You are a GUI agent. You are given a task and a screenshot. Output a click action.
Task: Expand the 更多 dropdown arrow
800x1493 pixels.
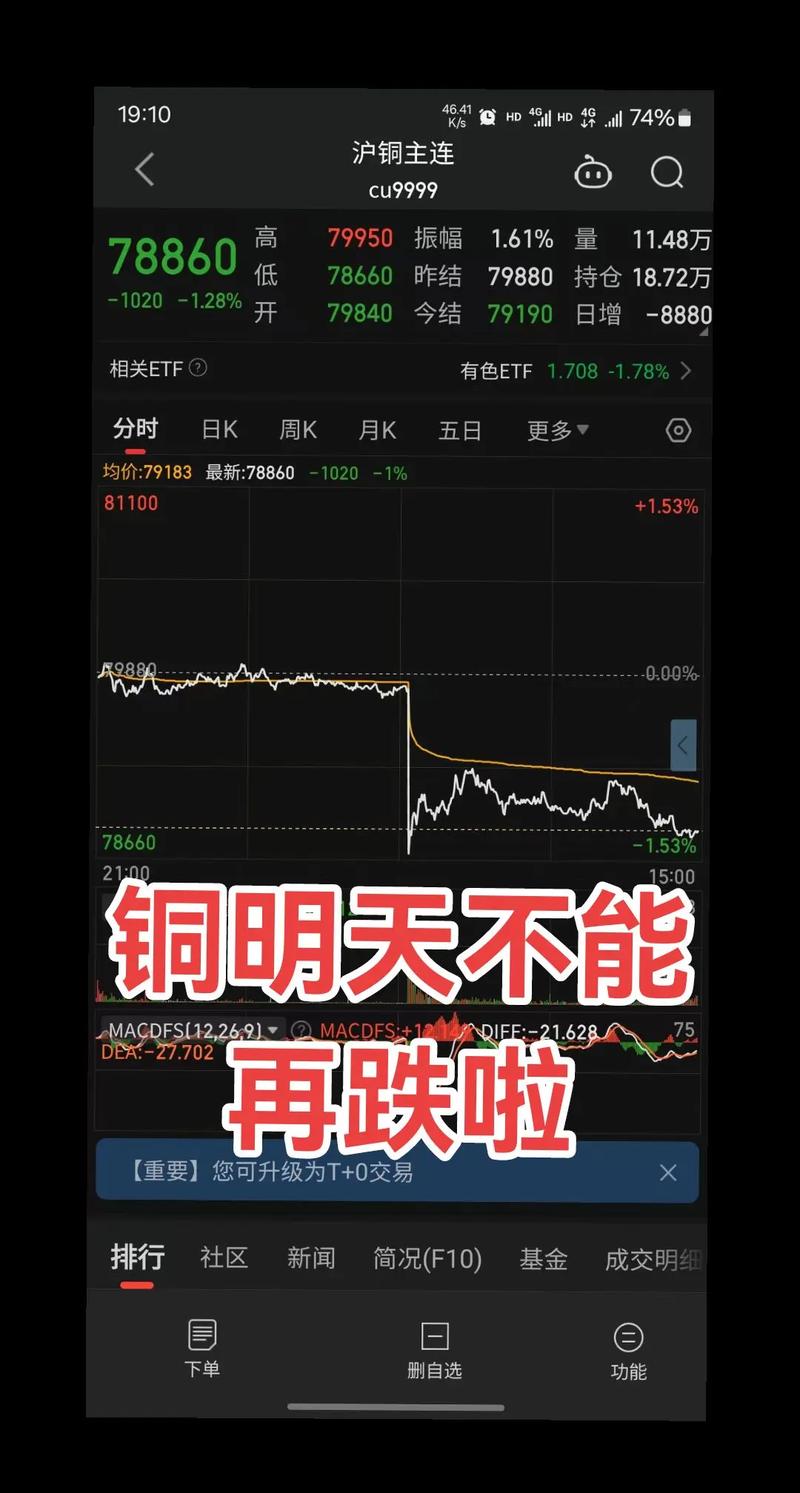[581, 429]
